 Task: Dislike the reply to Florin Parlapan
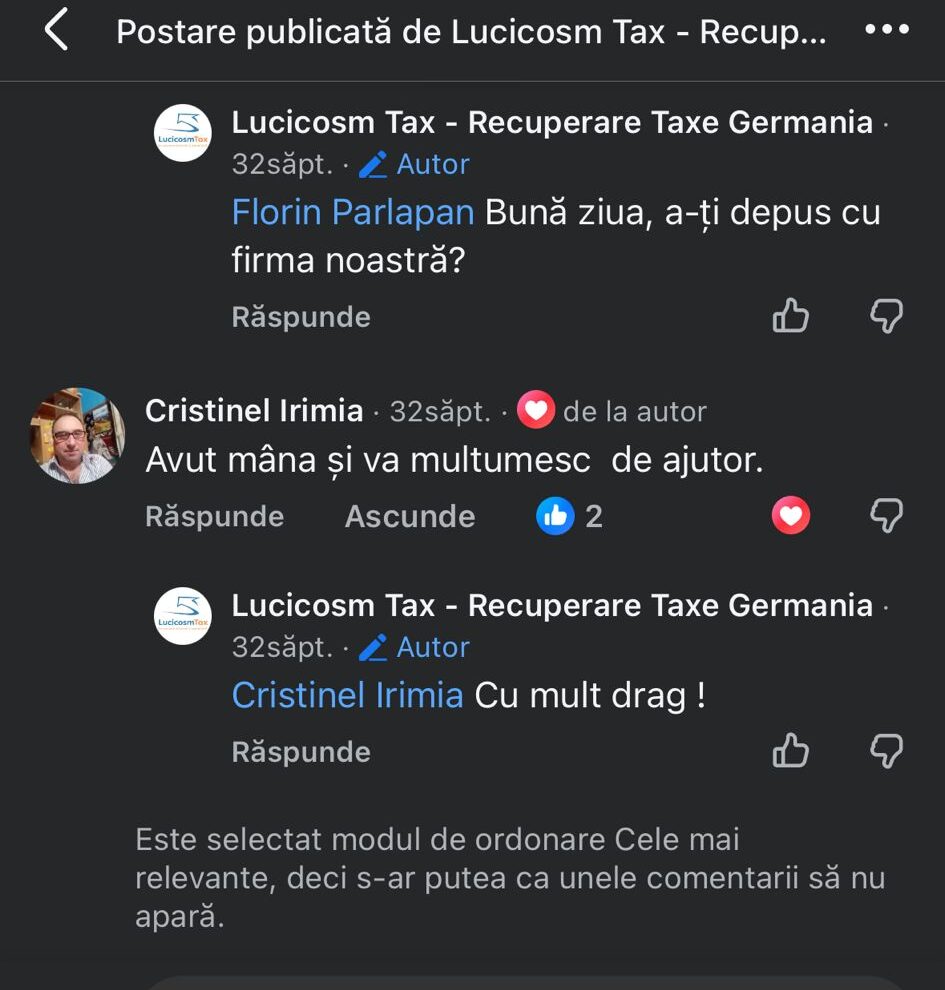coord(886,317)
